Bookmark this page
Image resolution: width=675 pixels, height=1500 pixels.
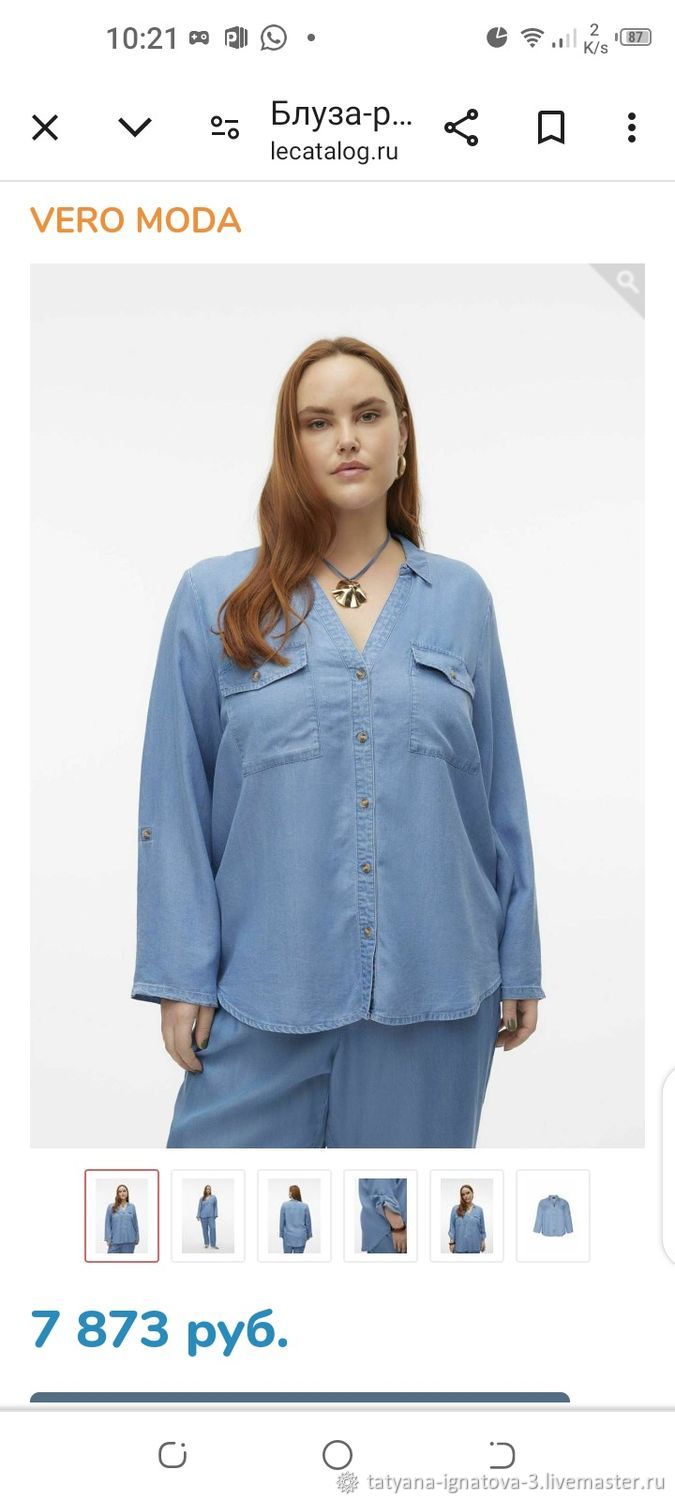tap(551, 128)
